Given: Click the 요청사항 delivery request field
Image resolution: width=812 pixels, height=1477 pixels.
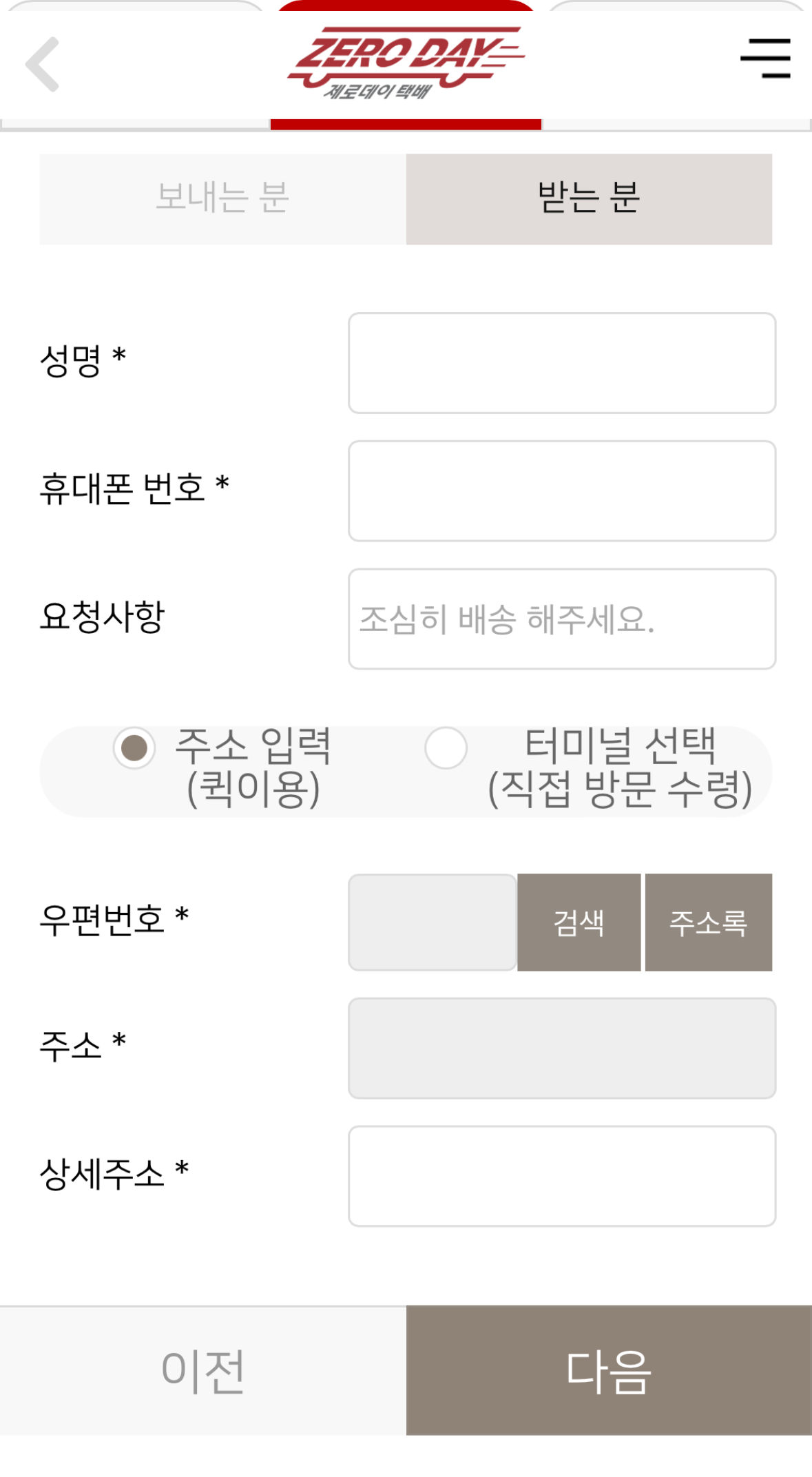Looking at the screenshot, I should [x=562, y=618].
